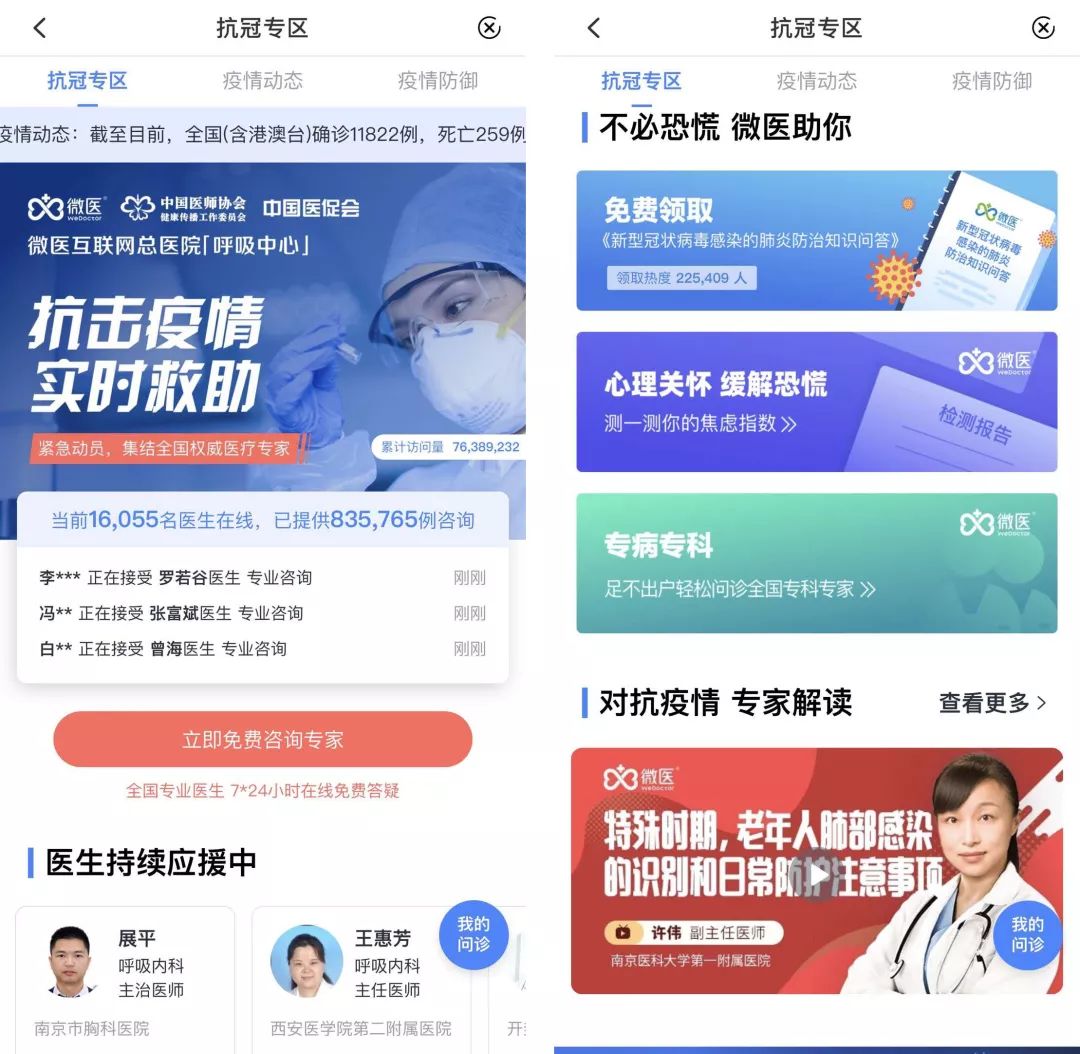The height and width of the screenshot is (1054, 1080).
Task: Open the 专病专科 banner
Action: coord(815,563)
